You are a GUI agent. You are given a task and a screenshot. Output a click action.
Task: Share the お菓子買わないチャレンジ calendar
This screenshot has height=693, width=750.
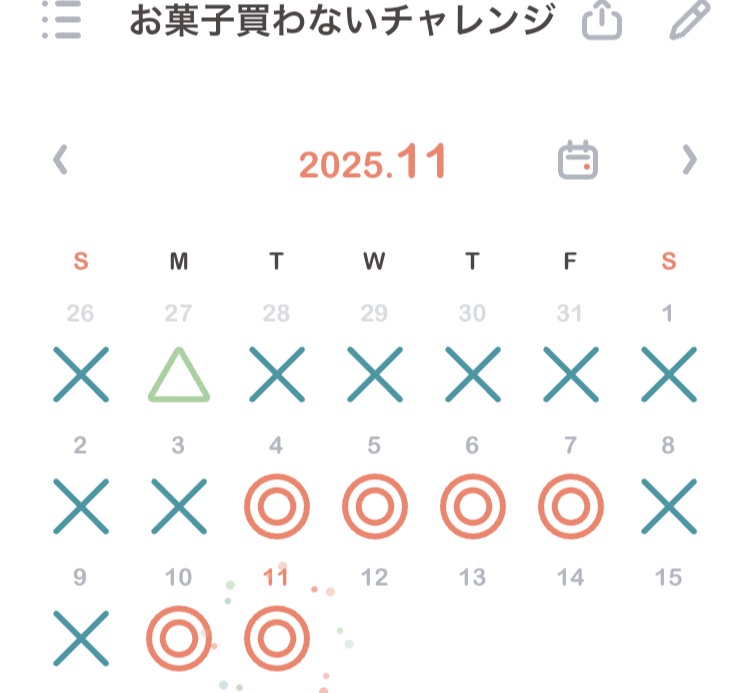(601, 21)
